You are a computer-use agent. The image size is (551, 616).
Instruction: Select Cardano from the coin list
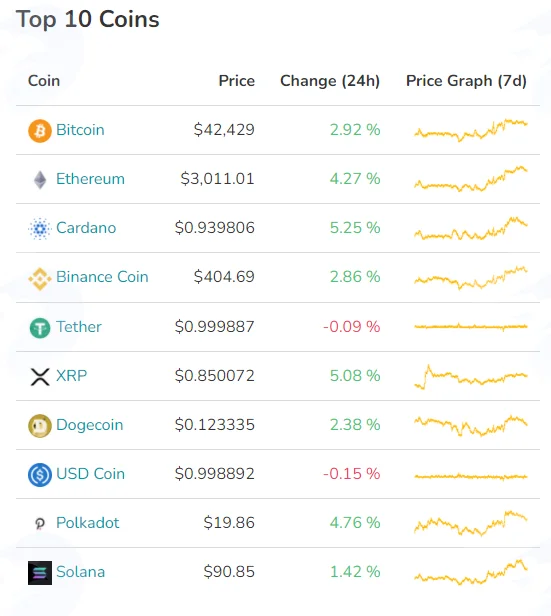[86, 228]
